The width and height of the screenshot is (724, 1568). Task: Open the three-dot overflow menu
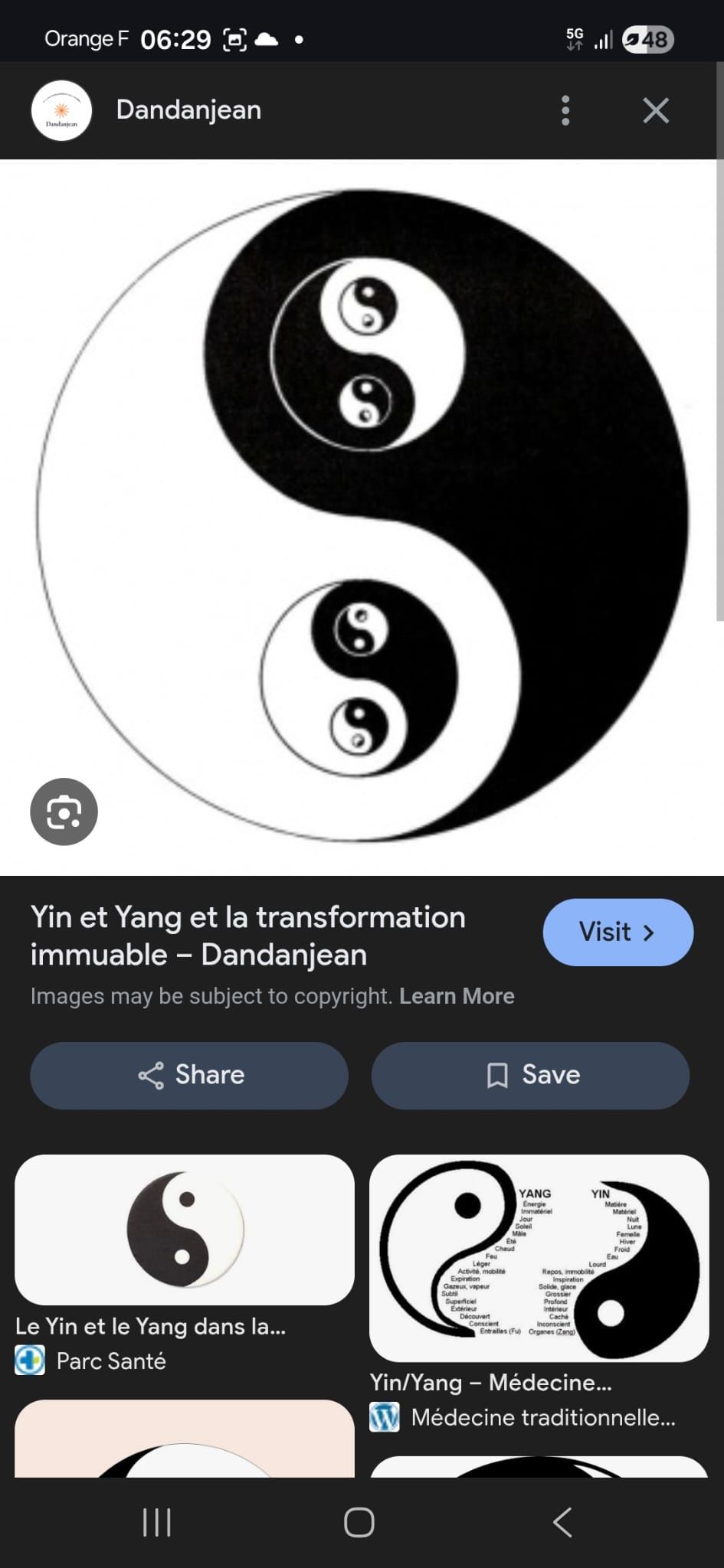[x=565, y=110]
